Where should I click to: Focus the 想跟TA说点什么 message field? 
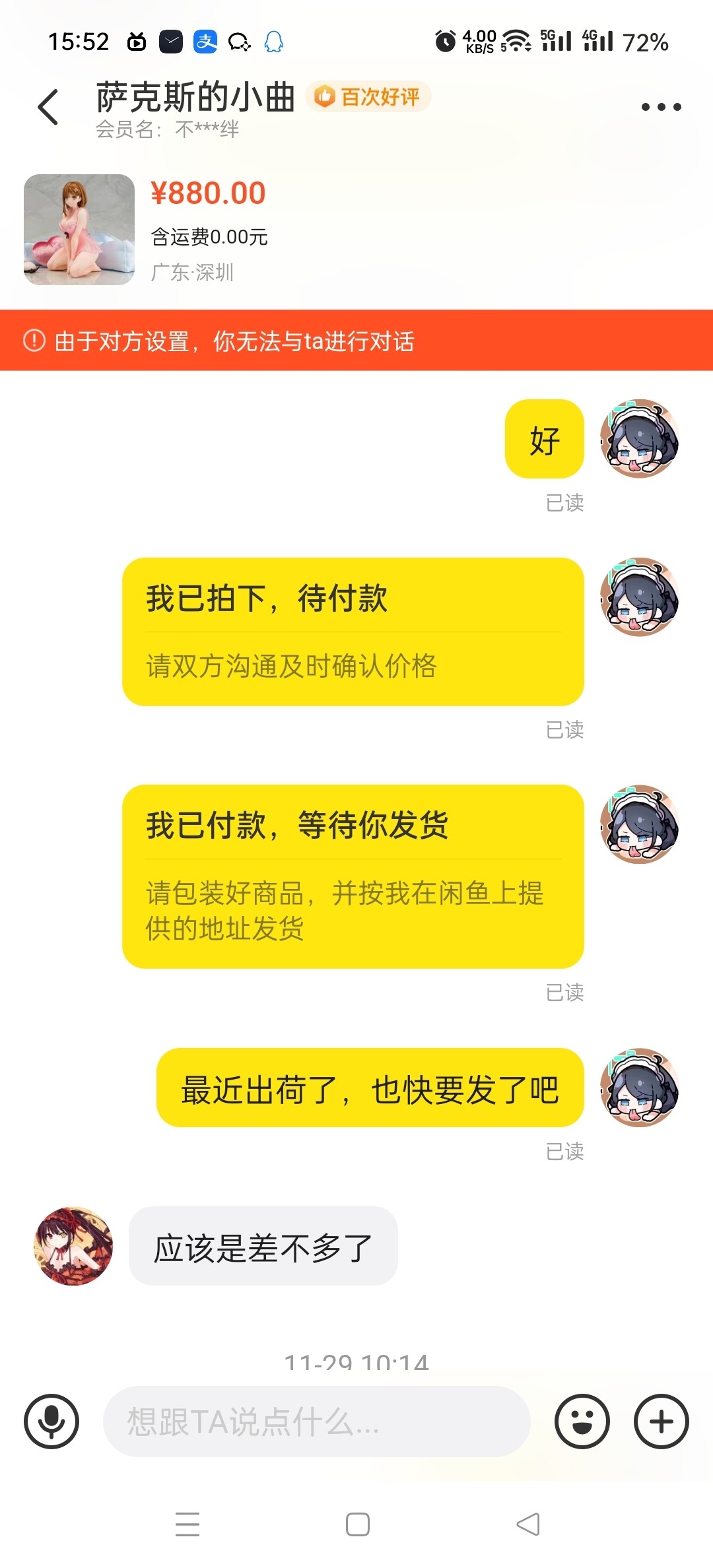point(317,1421)
